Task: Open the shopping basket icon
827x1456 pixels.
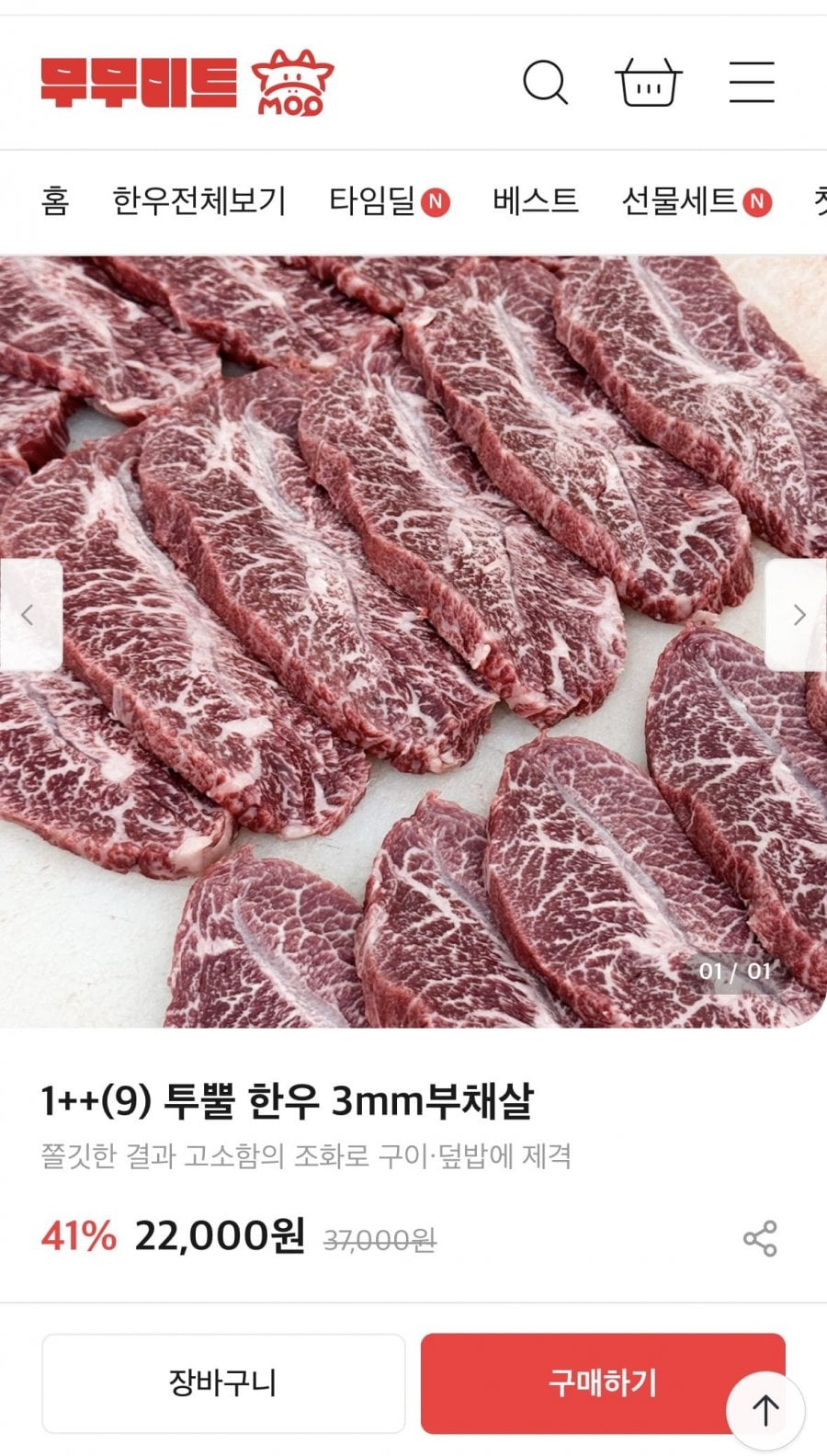Action: point(648,83)
